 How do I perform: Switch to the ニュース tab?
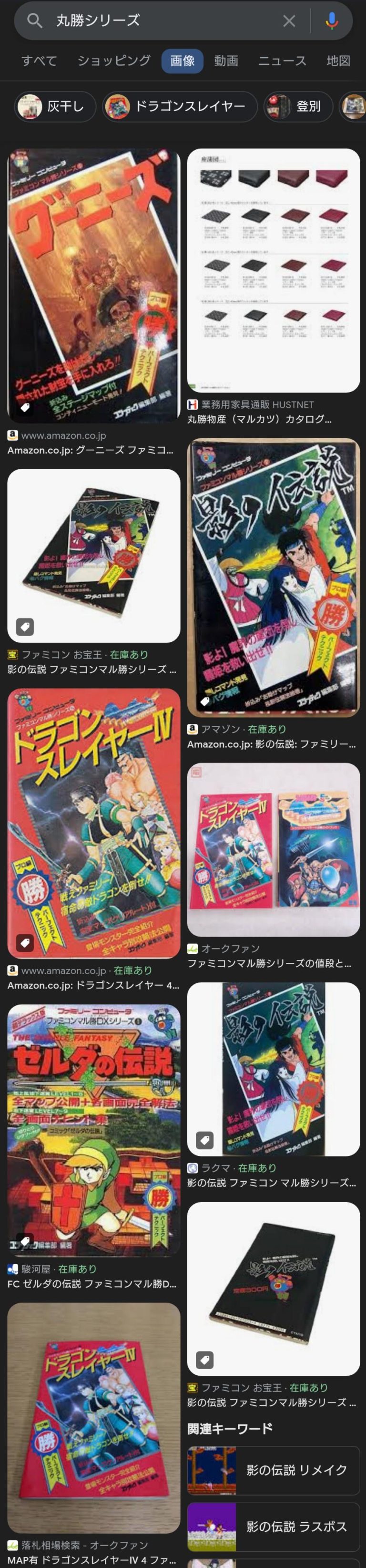pyautogui.click(x=282, y=61)
